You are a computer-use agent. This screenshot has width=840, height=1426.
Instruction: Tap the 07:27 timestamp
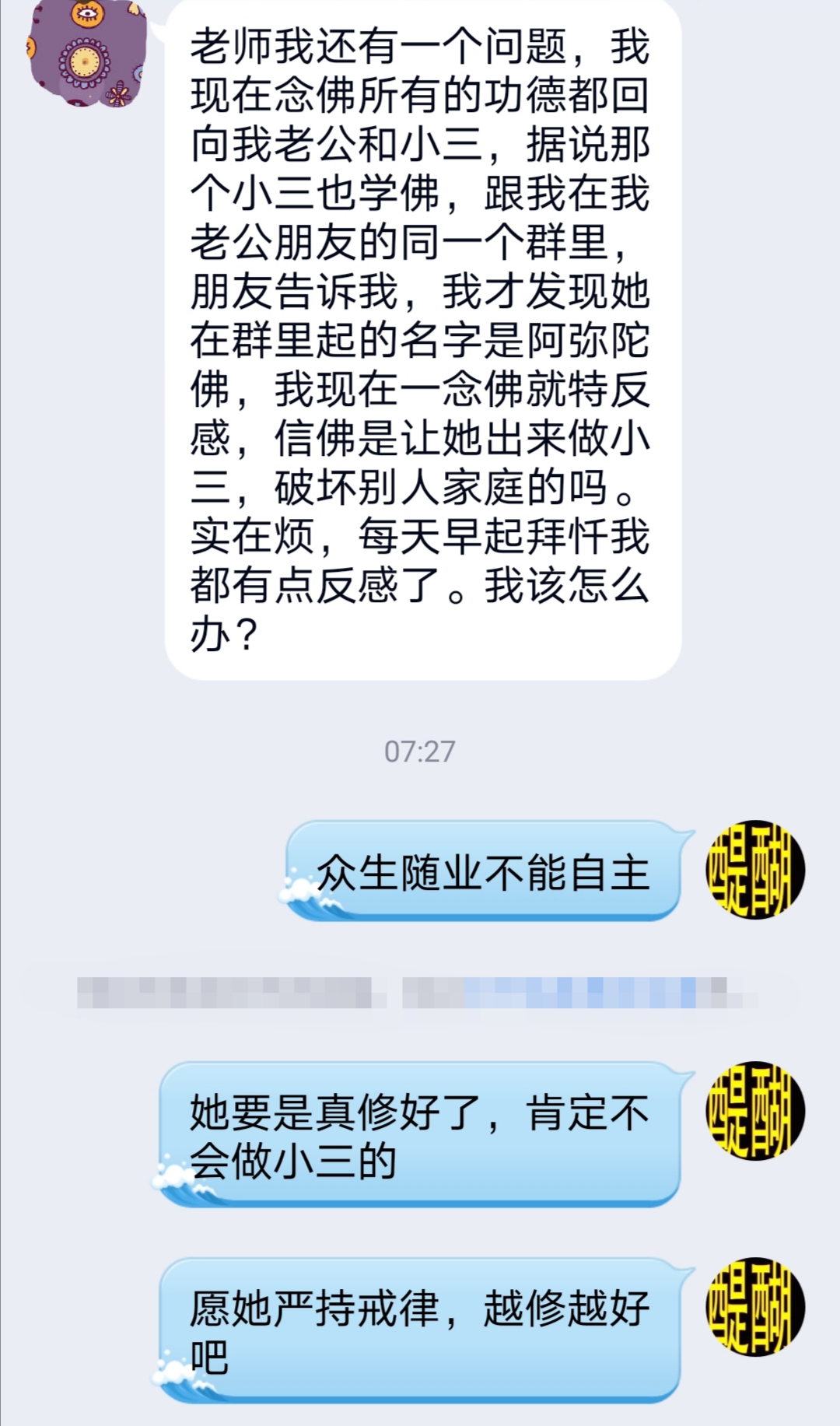pyautogui.click(x=420, y=752)
